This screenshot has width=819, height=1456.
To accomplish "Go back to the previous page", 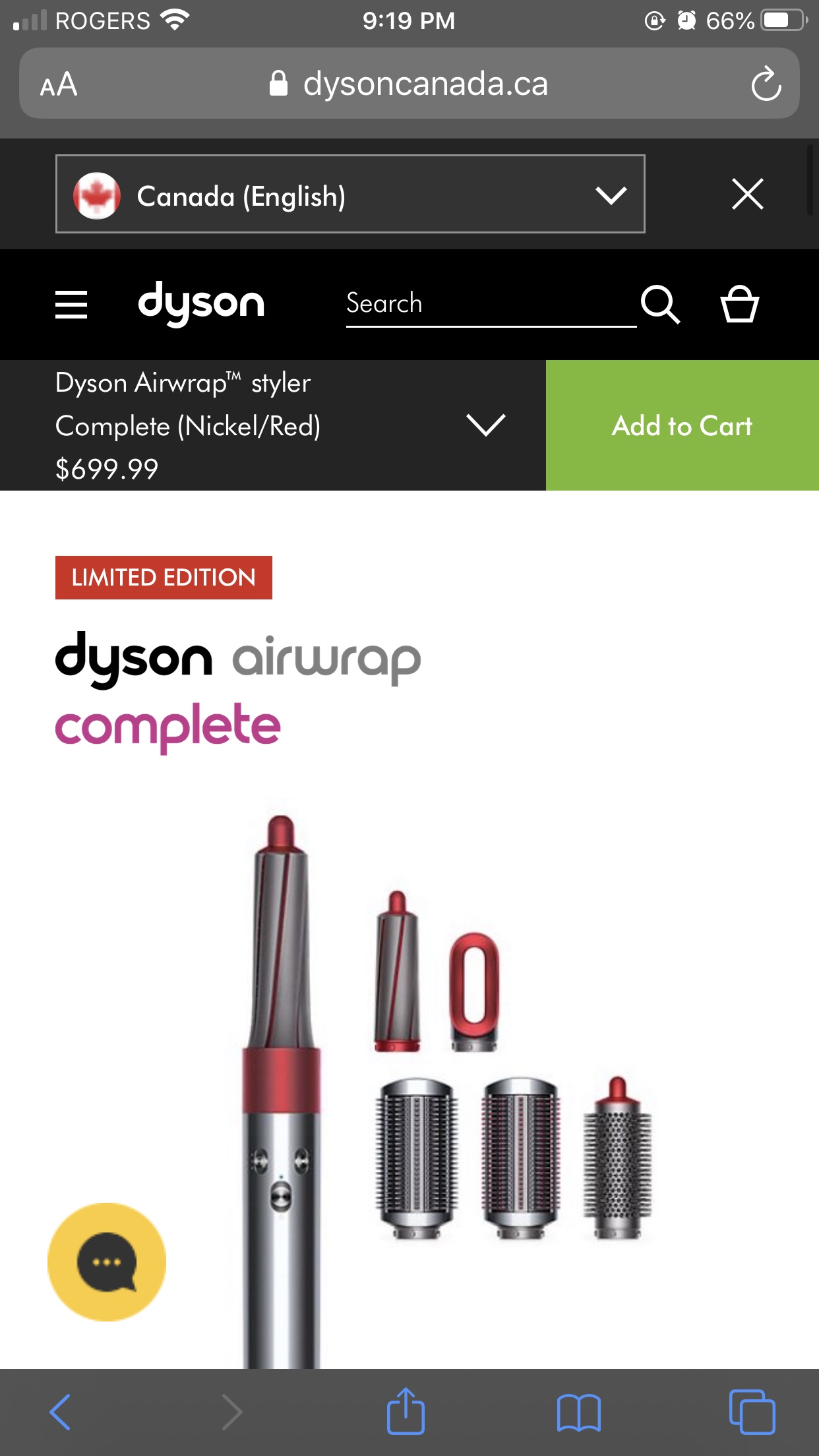I will pos(61,1412).
